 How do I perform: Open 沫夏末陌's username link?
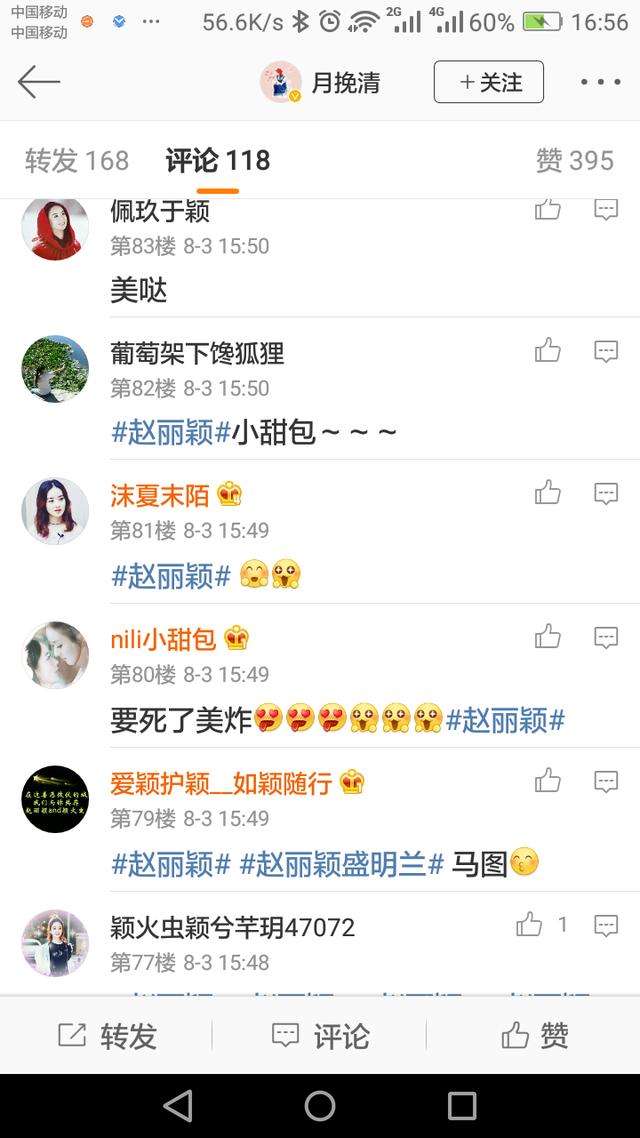[160, 495]
